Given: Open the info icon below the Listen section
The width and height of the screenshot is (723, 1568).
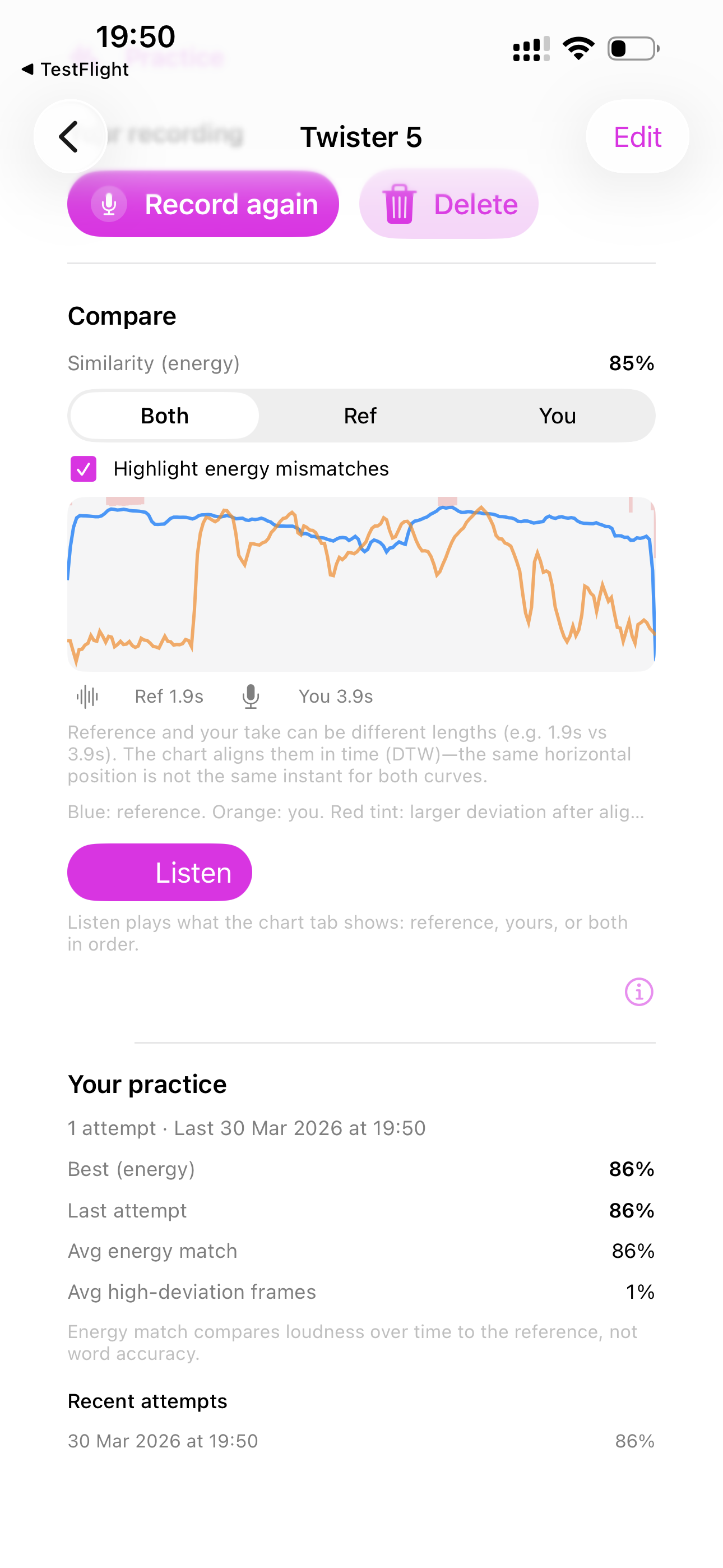Looking at the screenshot, I should [x=638, y=991].
